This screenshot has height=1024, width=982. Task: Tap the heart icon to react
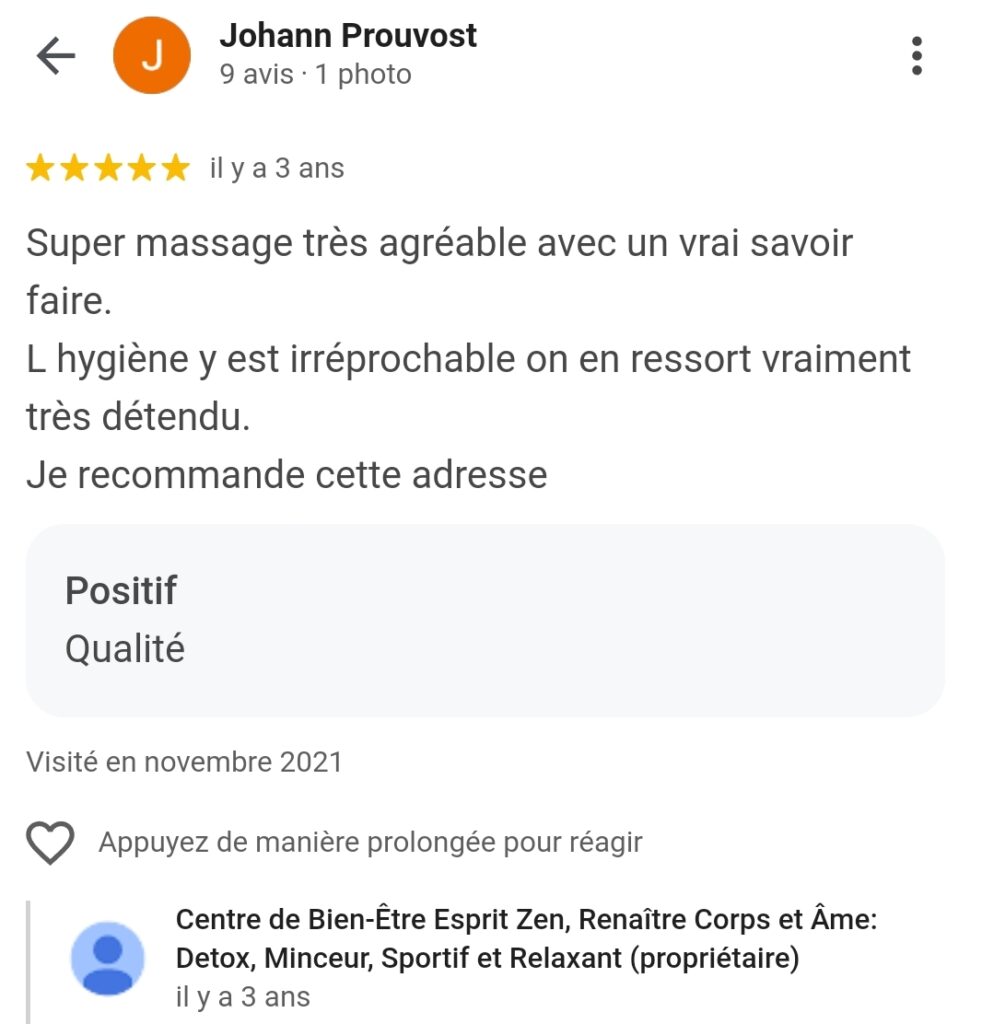[50, 843]
